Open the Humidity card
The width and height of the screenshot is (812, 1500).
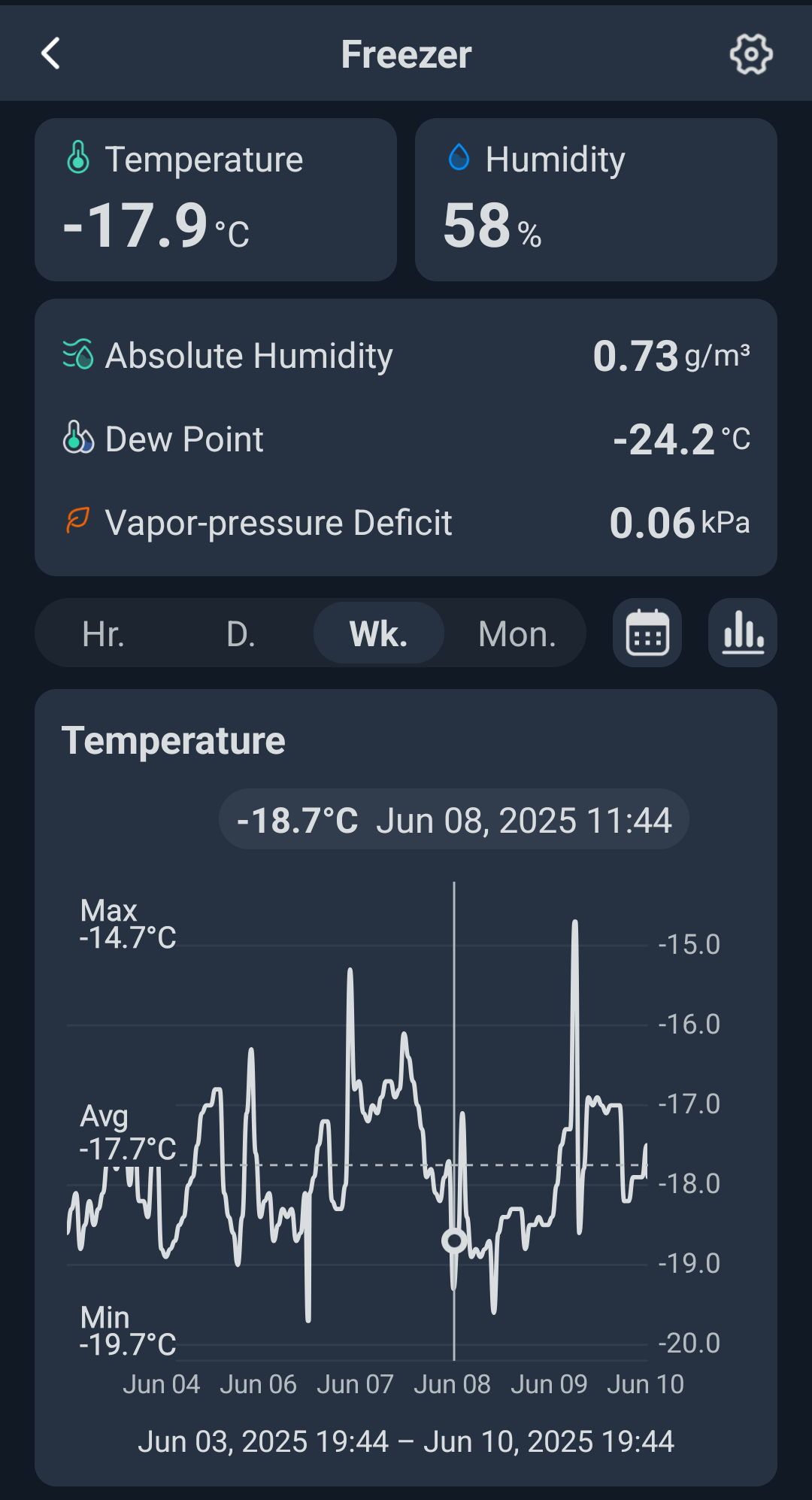tap(595, 200)
